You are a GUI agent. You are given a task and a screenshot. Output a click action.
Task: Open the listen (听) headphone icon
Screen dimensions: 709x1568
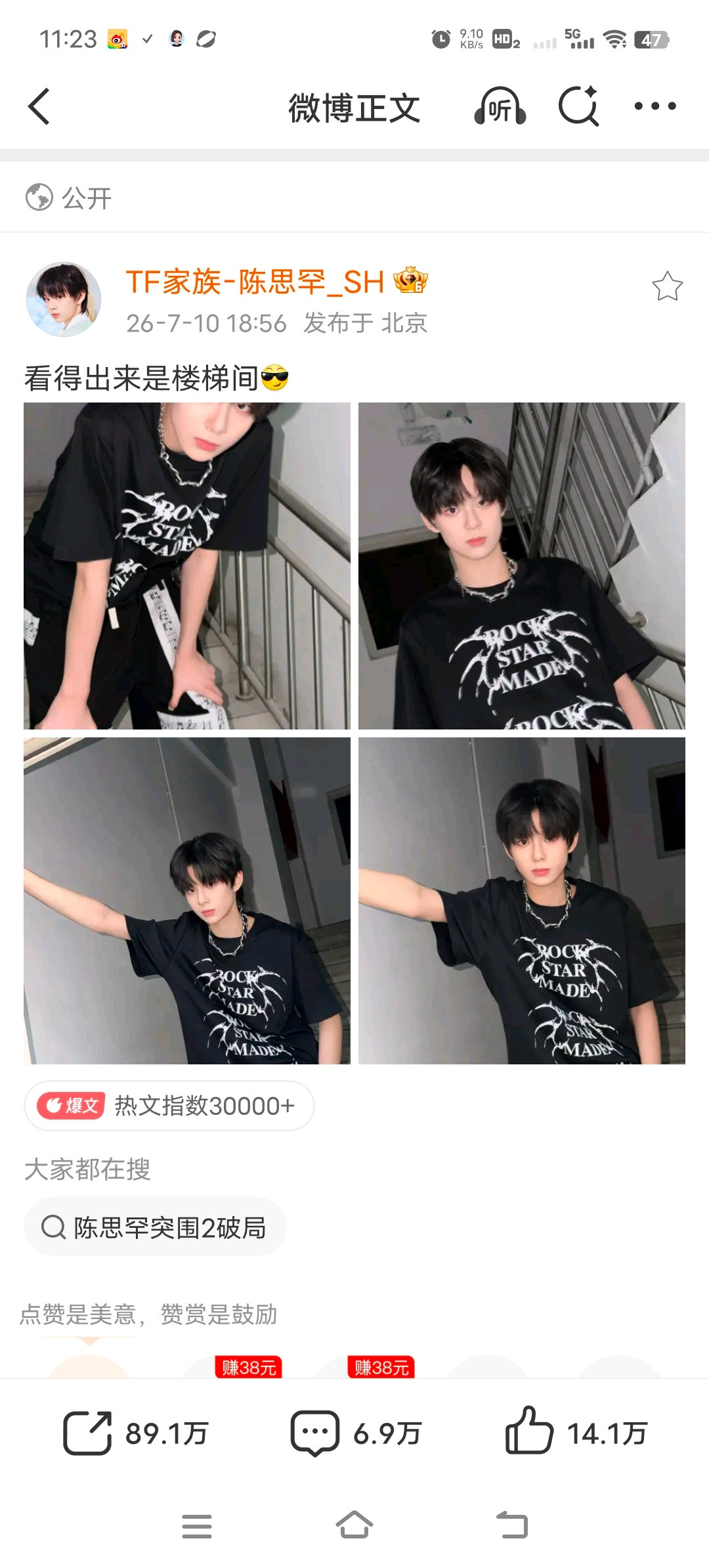(500, 106)
